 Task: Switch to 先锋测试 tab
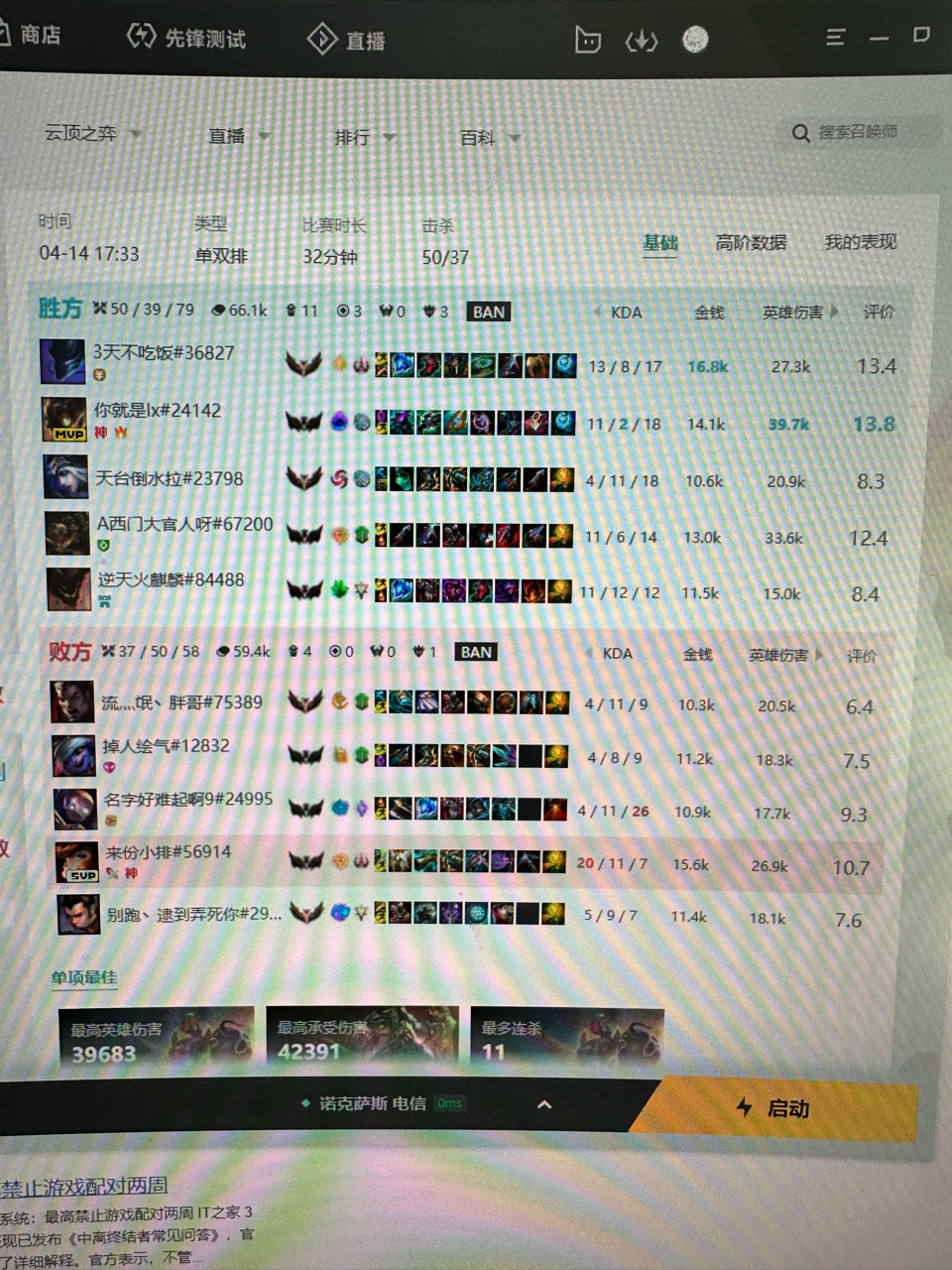coord(186,39)
